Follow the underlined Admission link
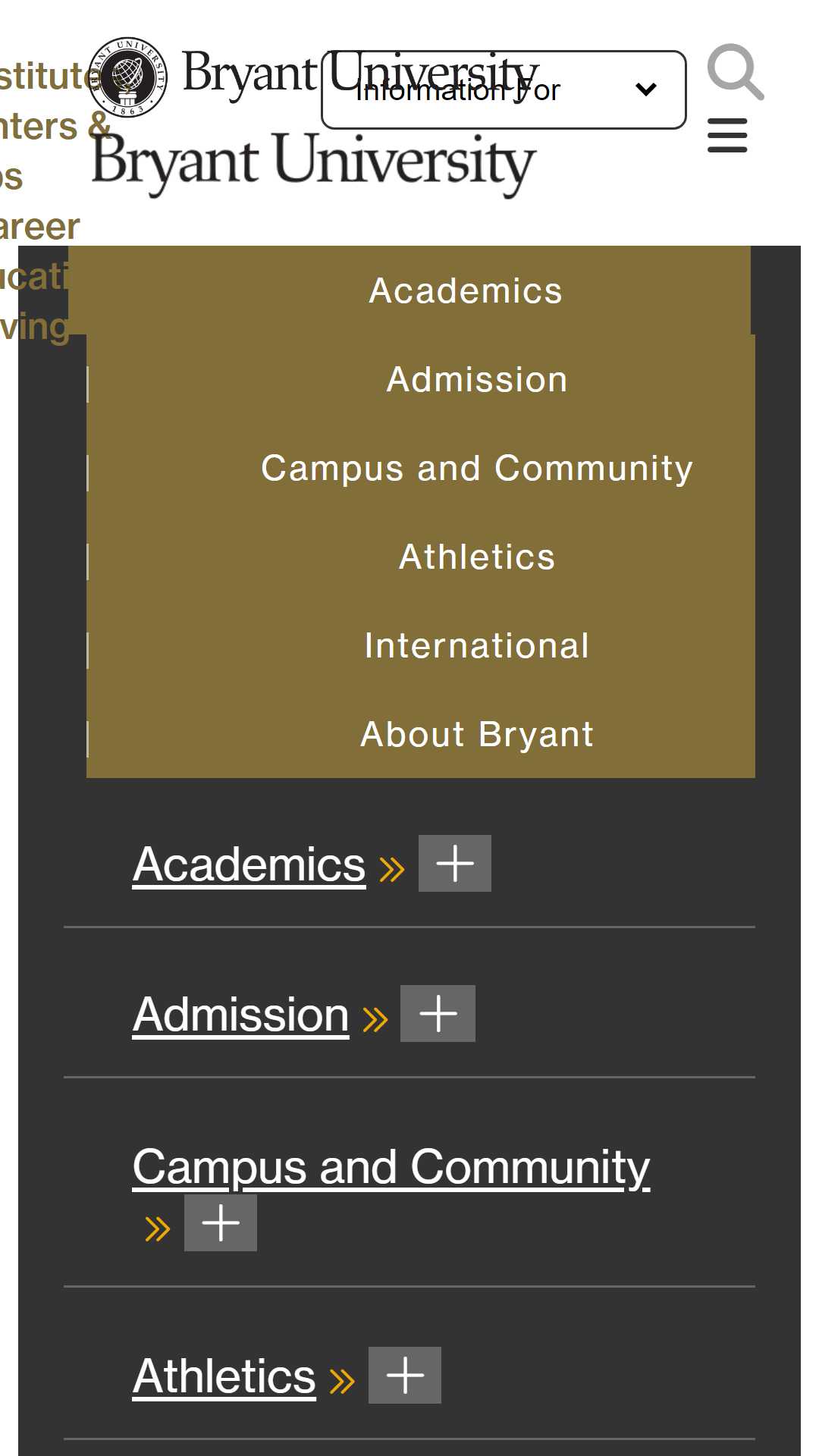The width and height of the screenshot is (819, 1456). click(x=240, y=1015)
